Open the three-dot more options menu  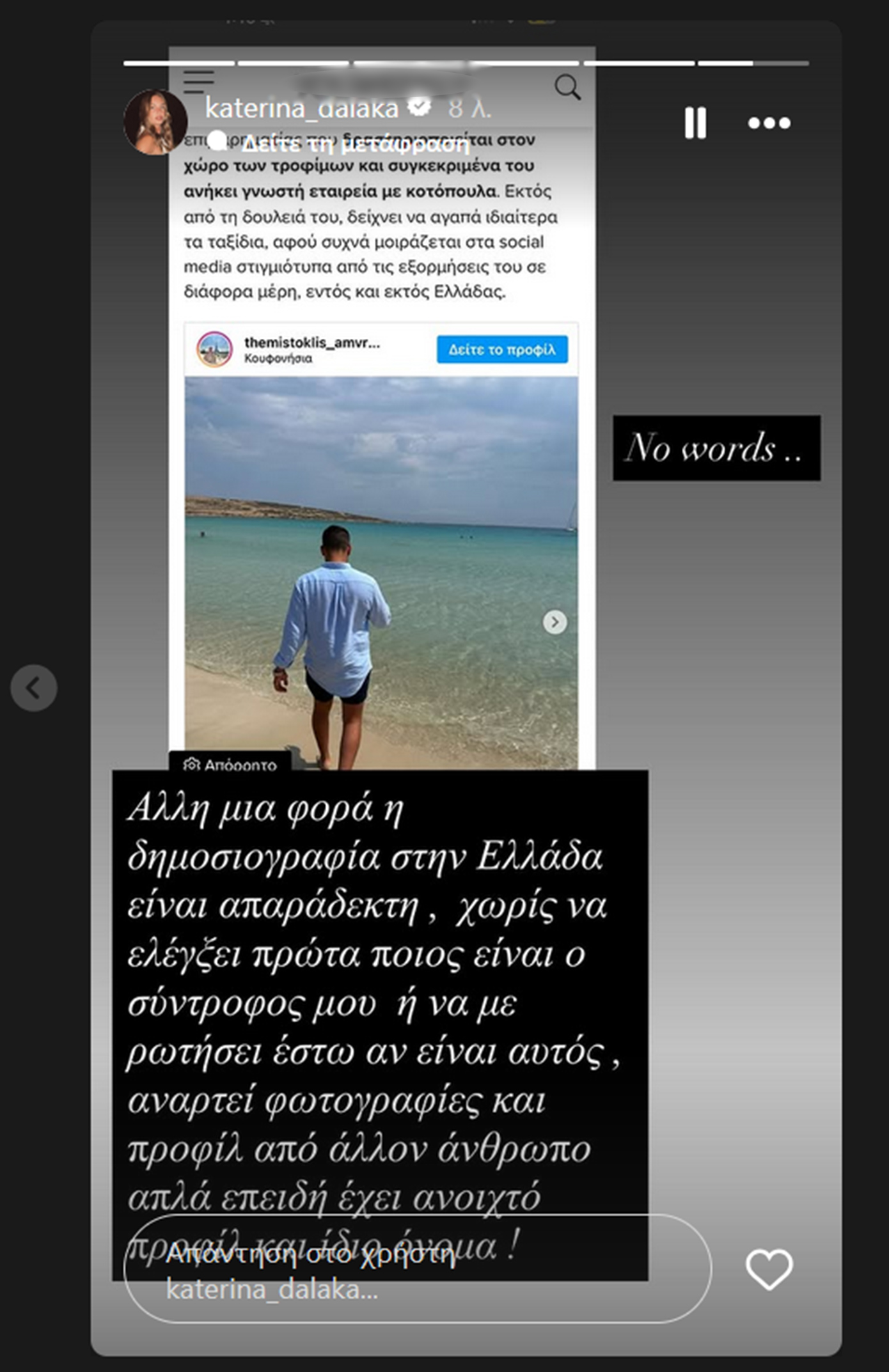coord(769,123)
